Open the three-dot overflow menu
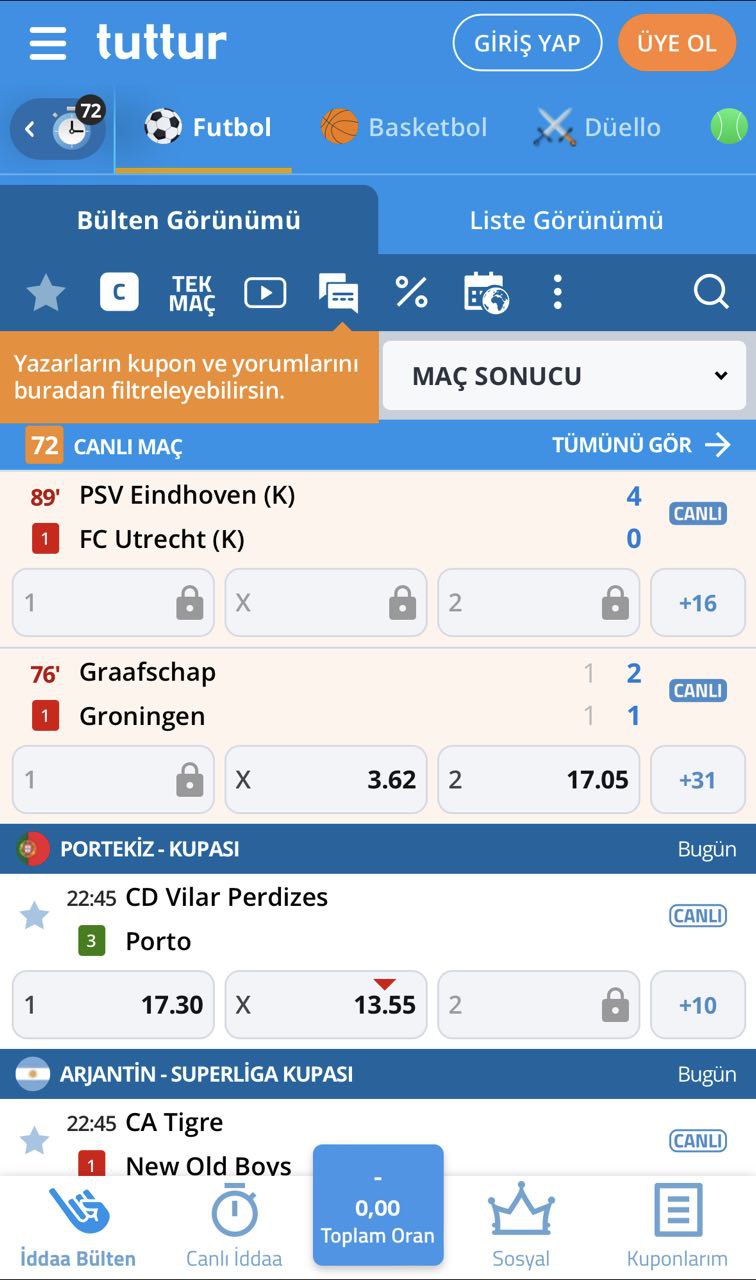Screen dimensions: 756x1280 pos(558,293)
